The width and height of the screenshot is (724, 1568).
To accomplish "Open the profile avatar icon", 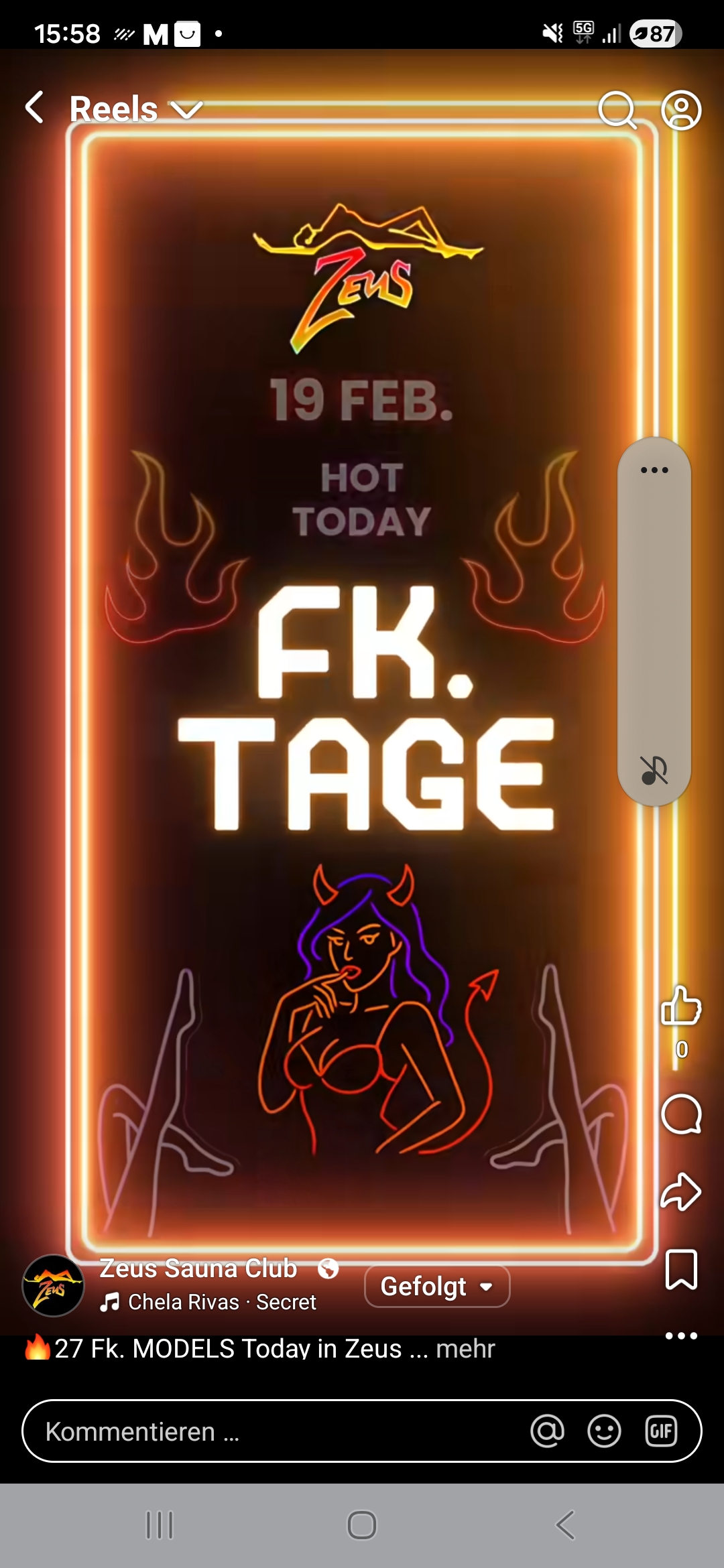I will [681, 110].
